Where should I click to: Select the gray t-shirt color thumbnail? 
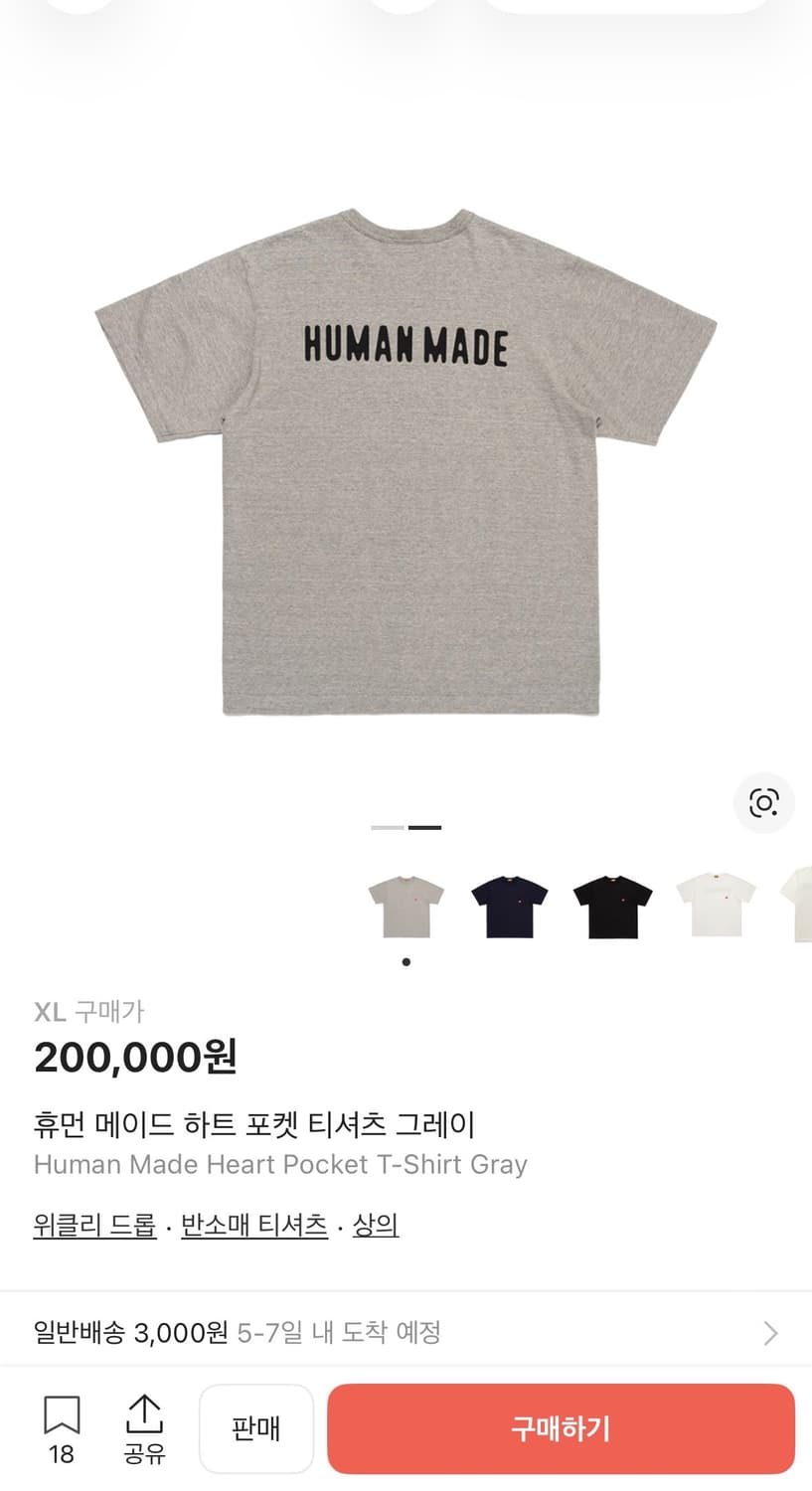point(406,903)
